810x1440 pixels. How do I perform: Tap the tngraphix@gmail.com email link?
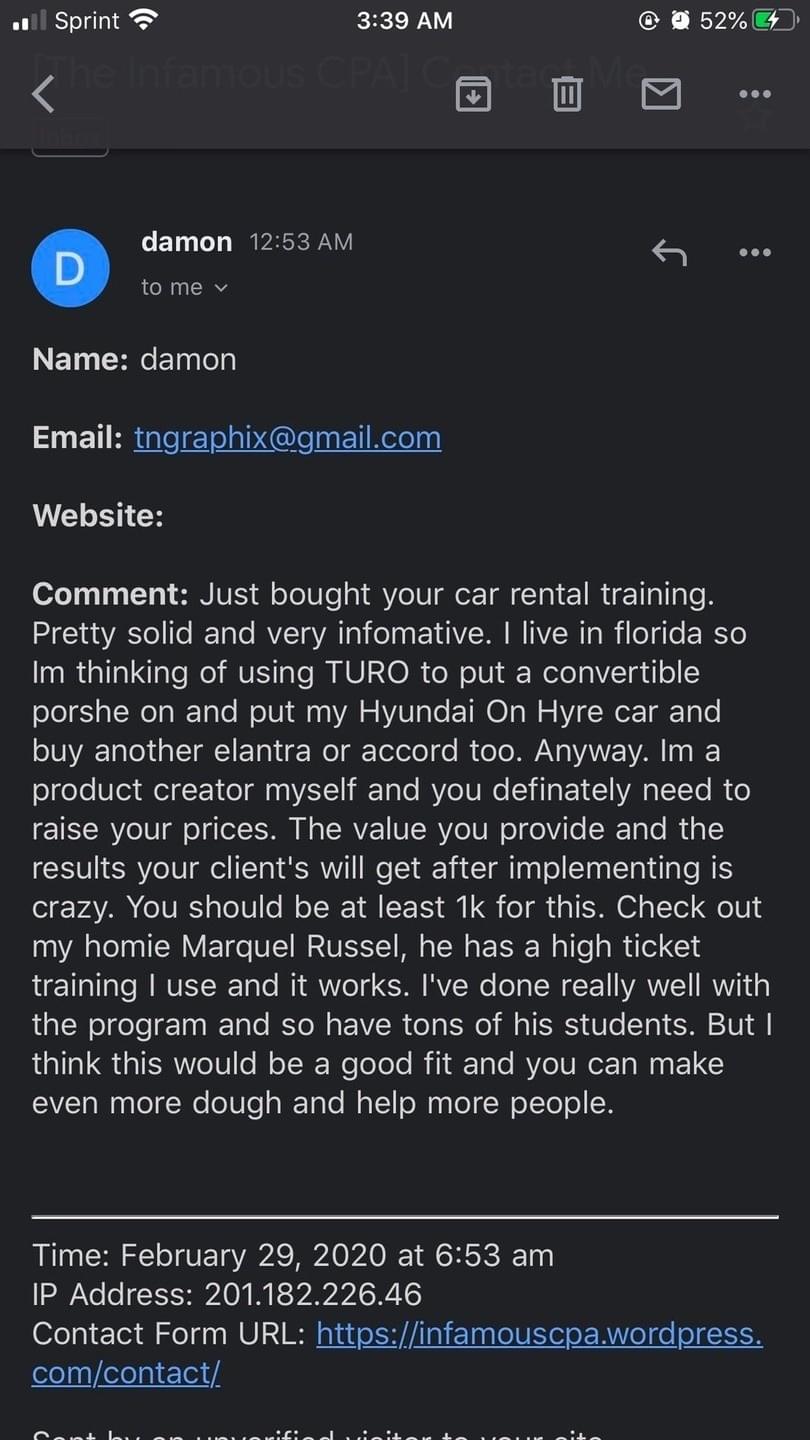pyautogui.click(x=287, y=438)
